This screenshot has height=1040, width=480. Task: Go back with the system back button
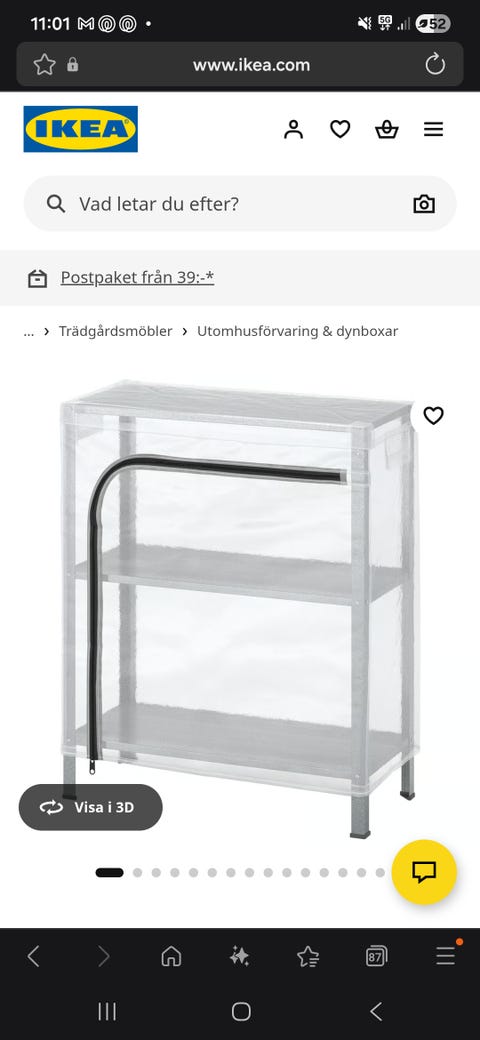click(376, 1011)
